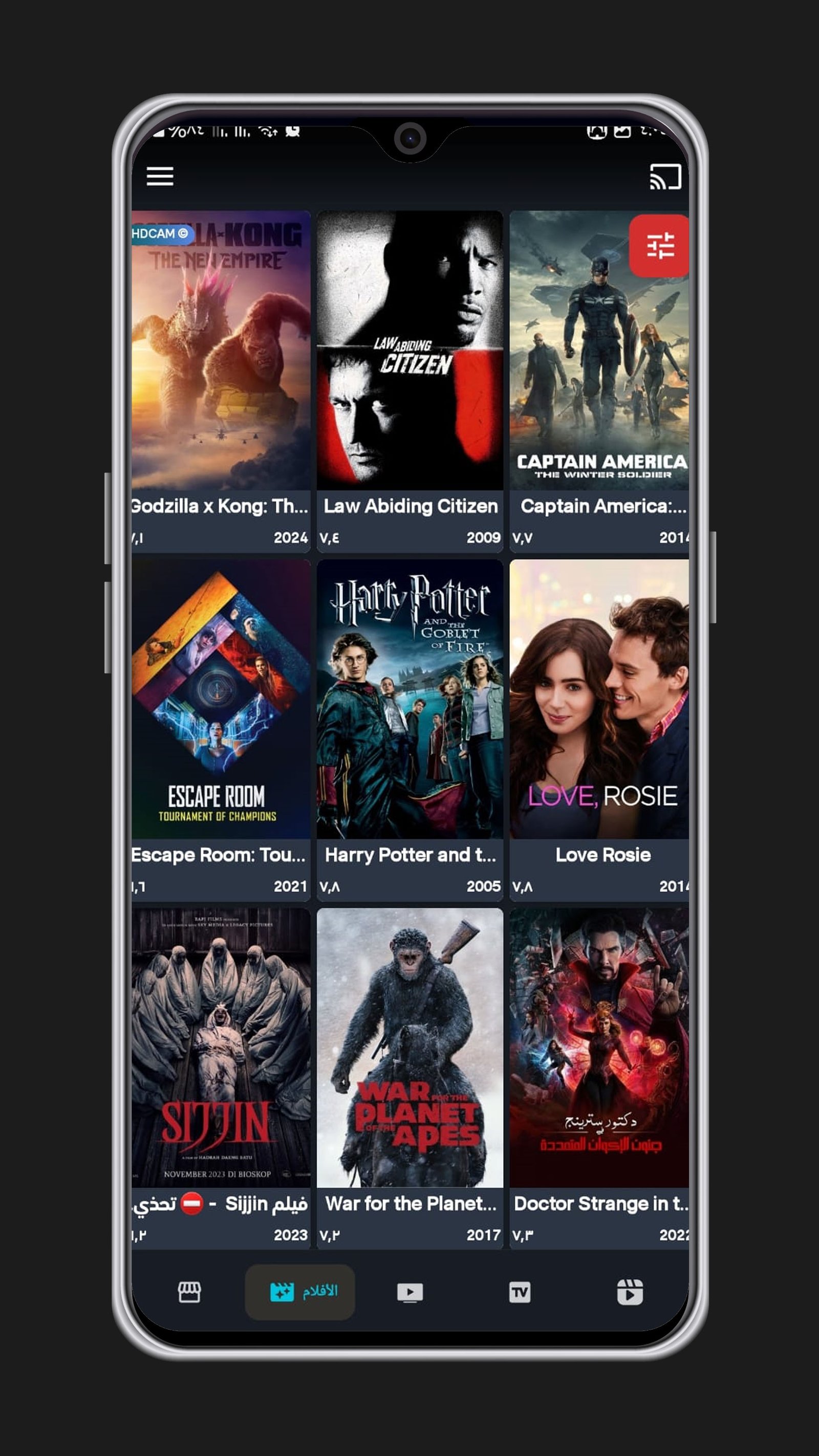The width and height of the screenshot is (819, 1456).
Task: View Harry Potter and the Goblet of Fire
Action: (x=410, y=730)
